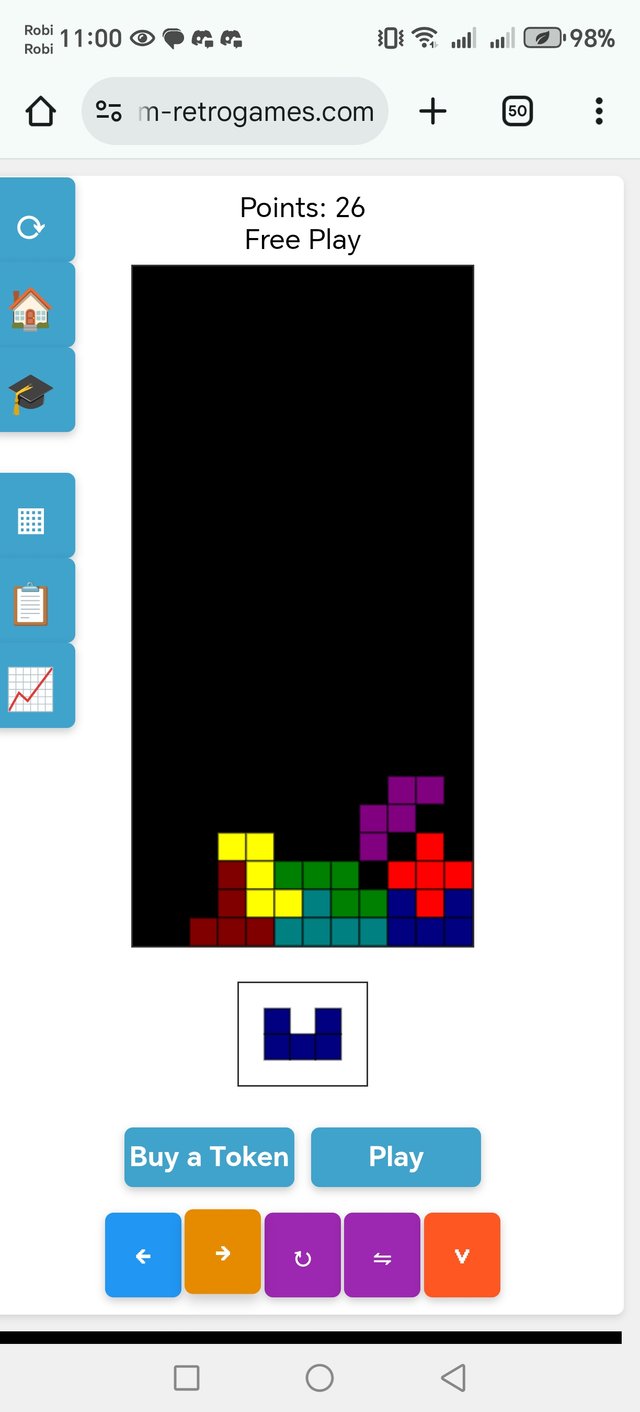
Task: Open the chart statistics sidebar button
Action: 32,689
